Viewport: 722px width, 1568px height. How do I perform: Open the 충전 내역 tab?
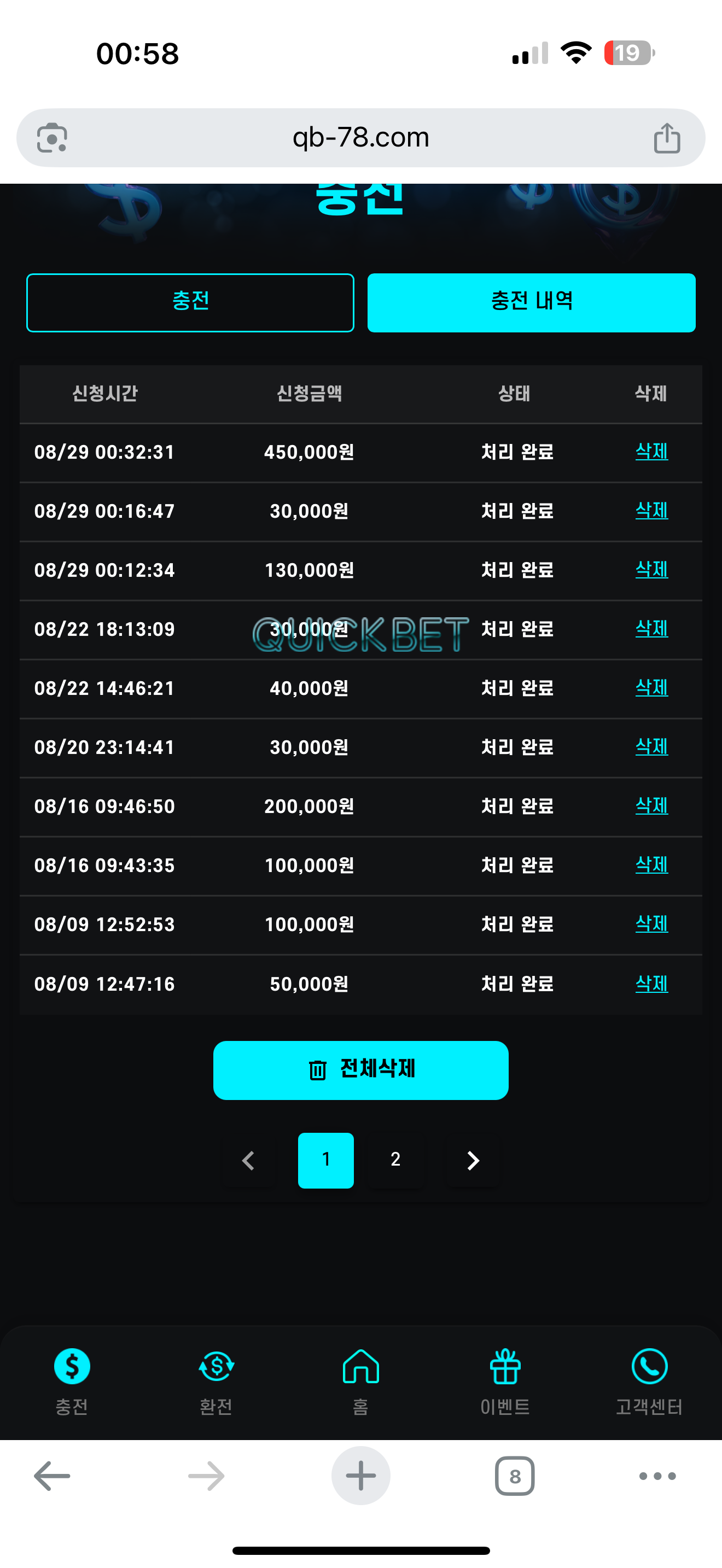(x=531, y=302)
